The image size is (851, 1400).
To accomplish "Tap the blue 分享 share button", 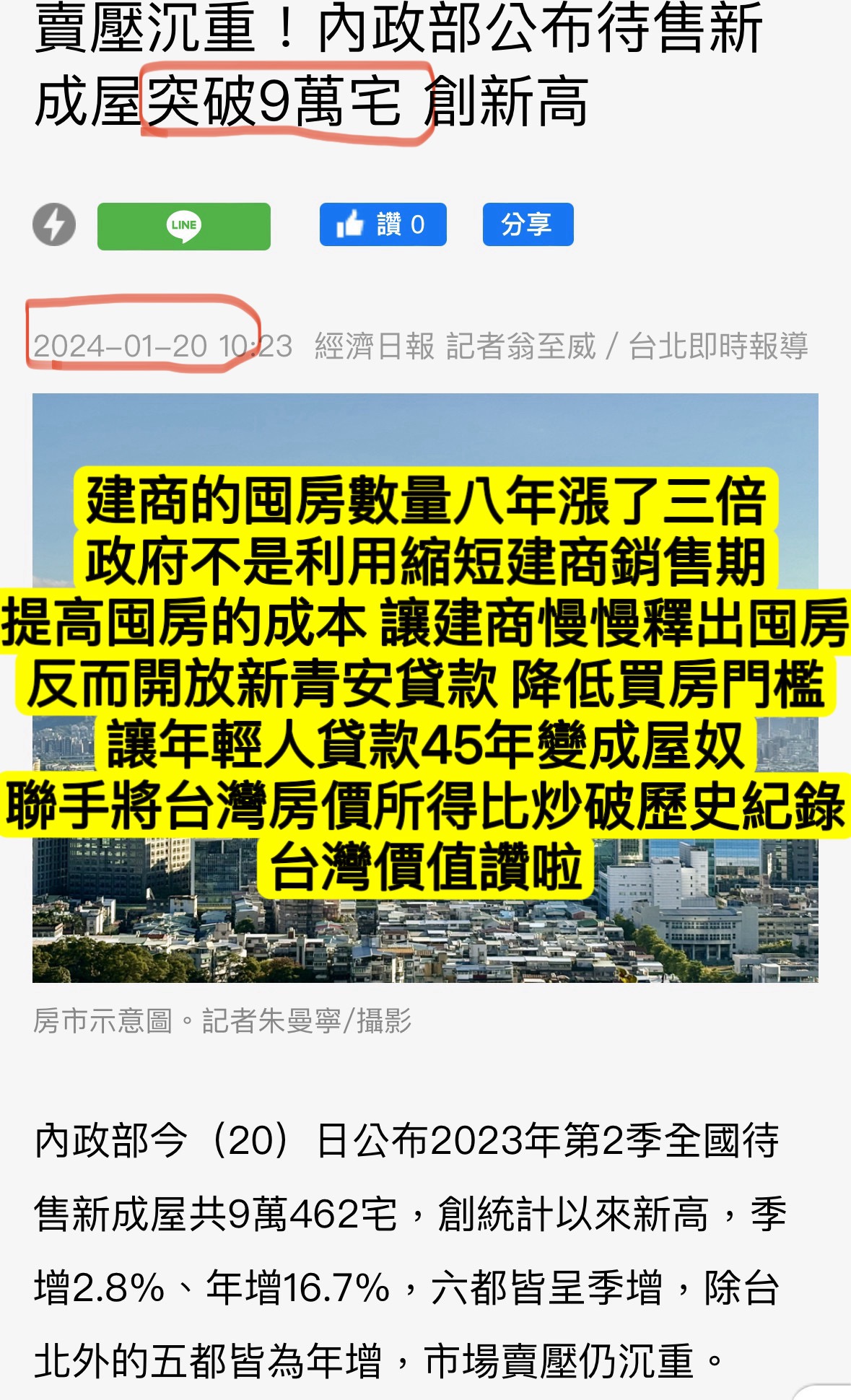I will [528, 224].
